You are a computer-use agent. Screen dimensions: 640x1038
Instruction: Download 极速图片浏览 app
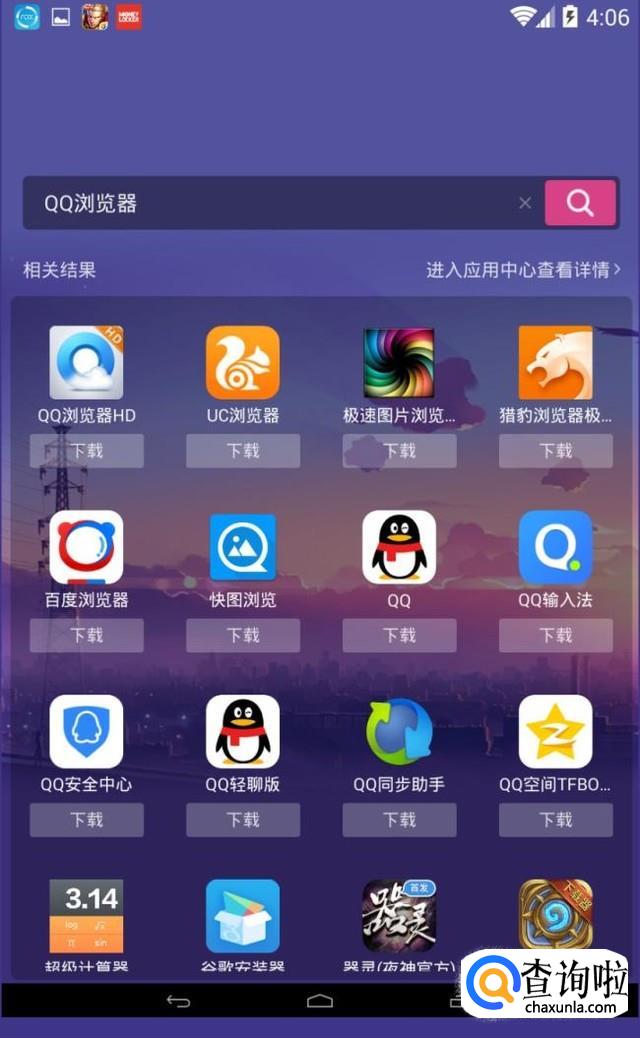(399, 451)
